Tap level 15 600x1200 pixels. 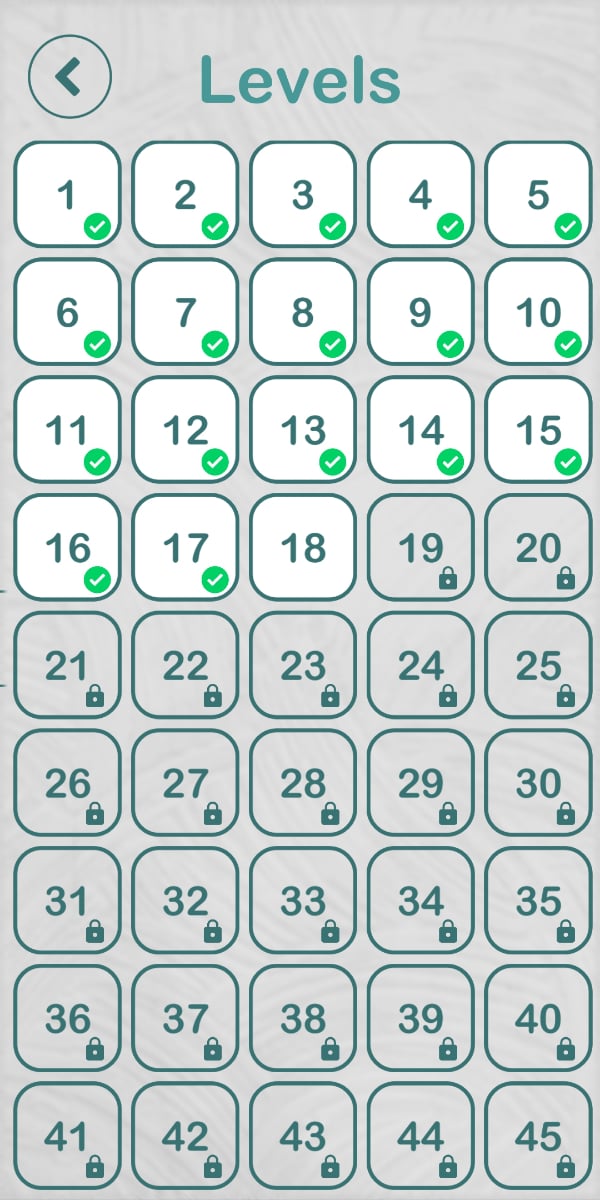[x=538, y=430]
